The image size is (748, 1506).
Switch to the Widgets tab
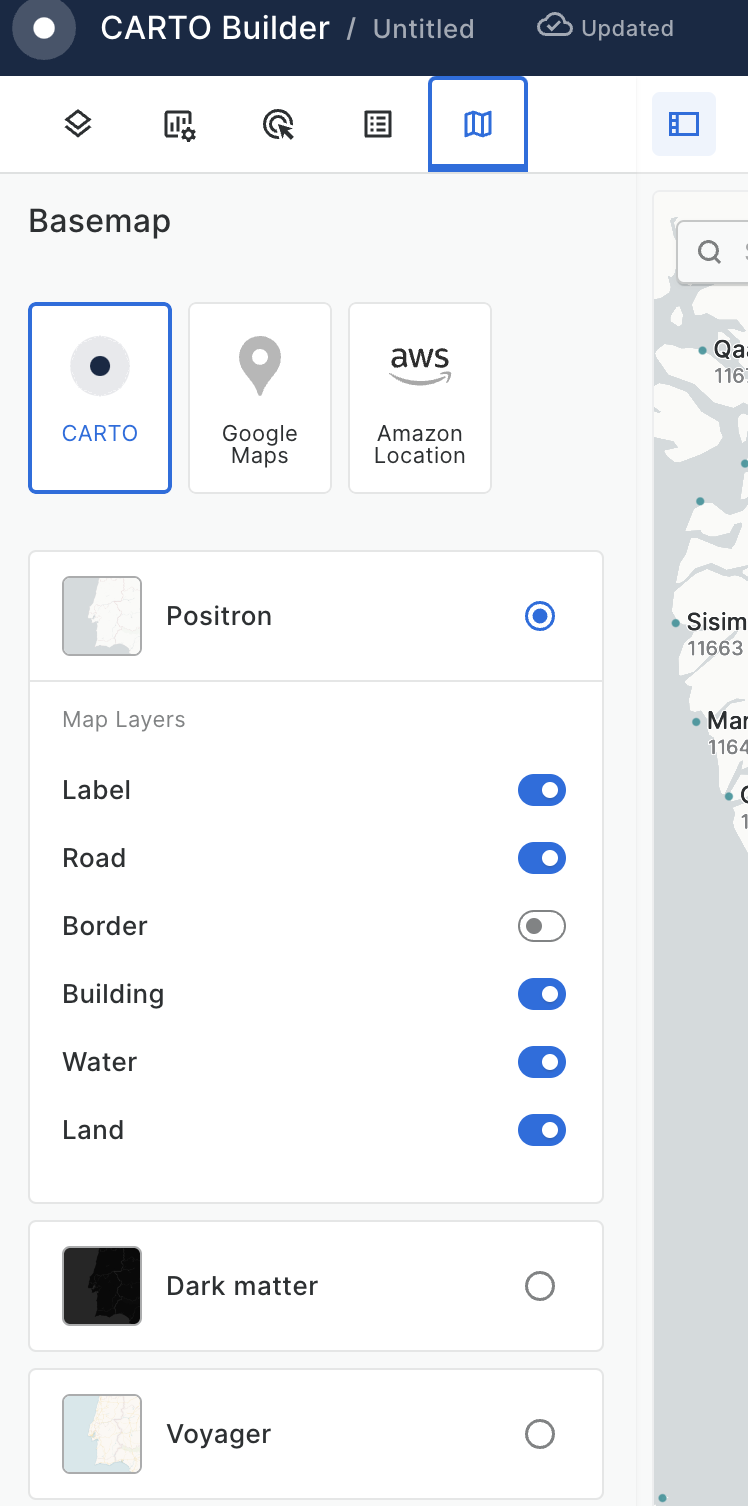[179, 124]
